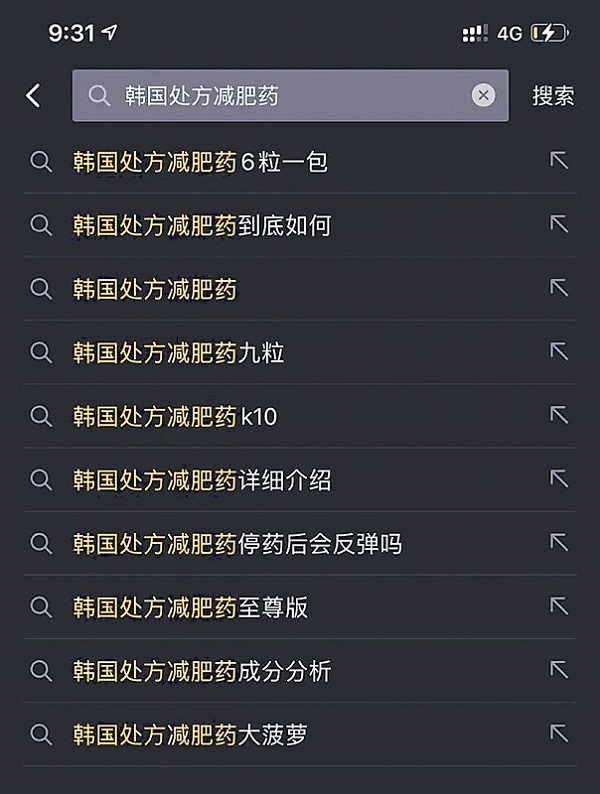Select suggestion 韩国处方减肥药6粒一包
The height and width of the screenshot is (794, 600).
coord(200,162)
